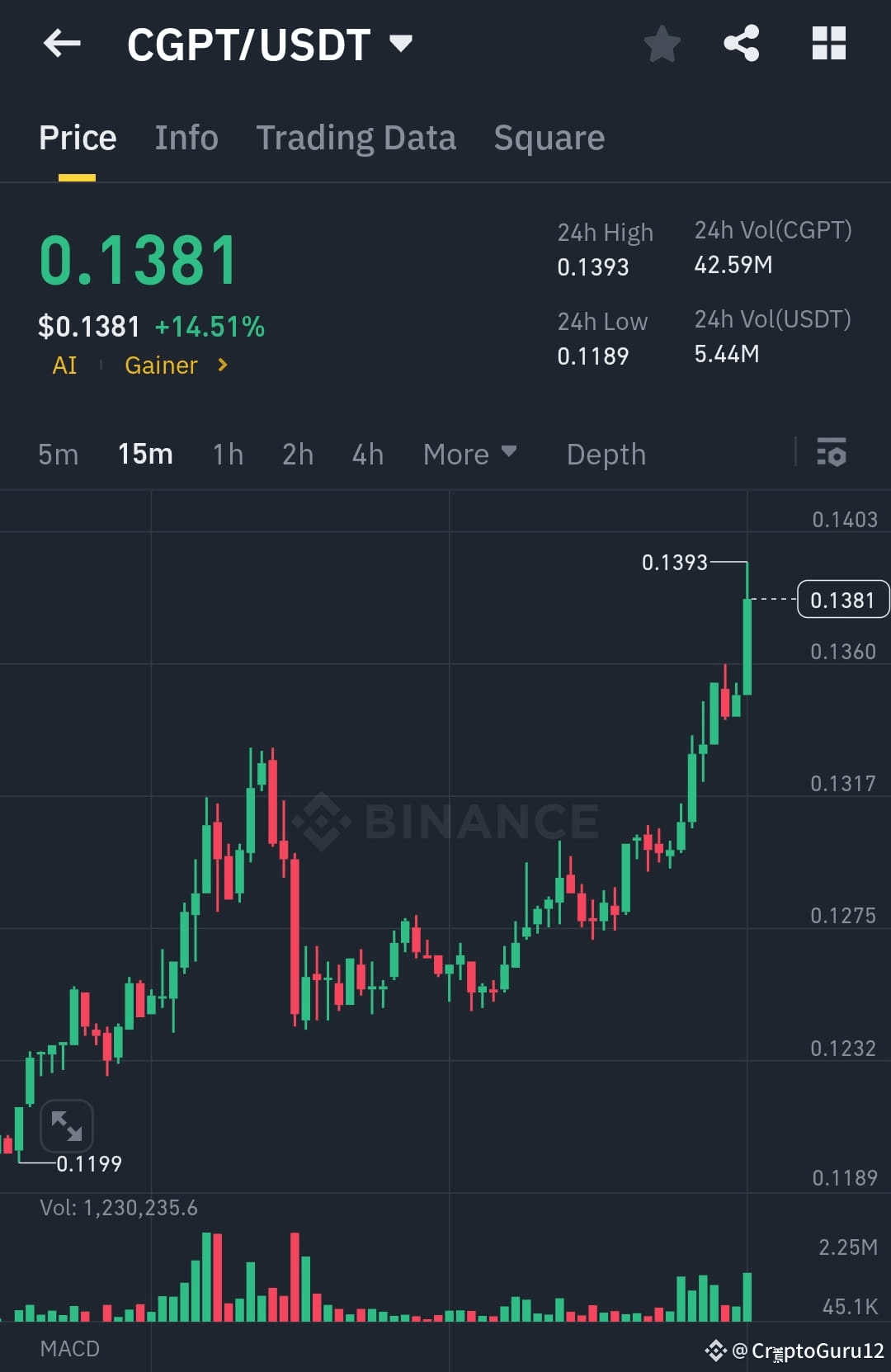The image size is (891, 1372).
Task: Expand the More timeframes dropdown
Action: click(469, 454)
